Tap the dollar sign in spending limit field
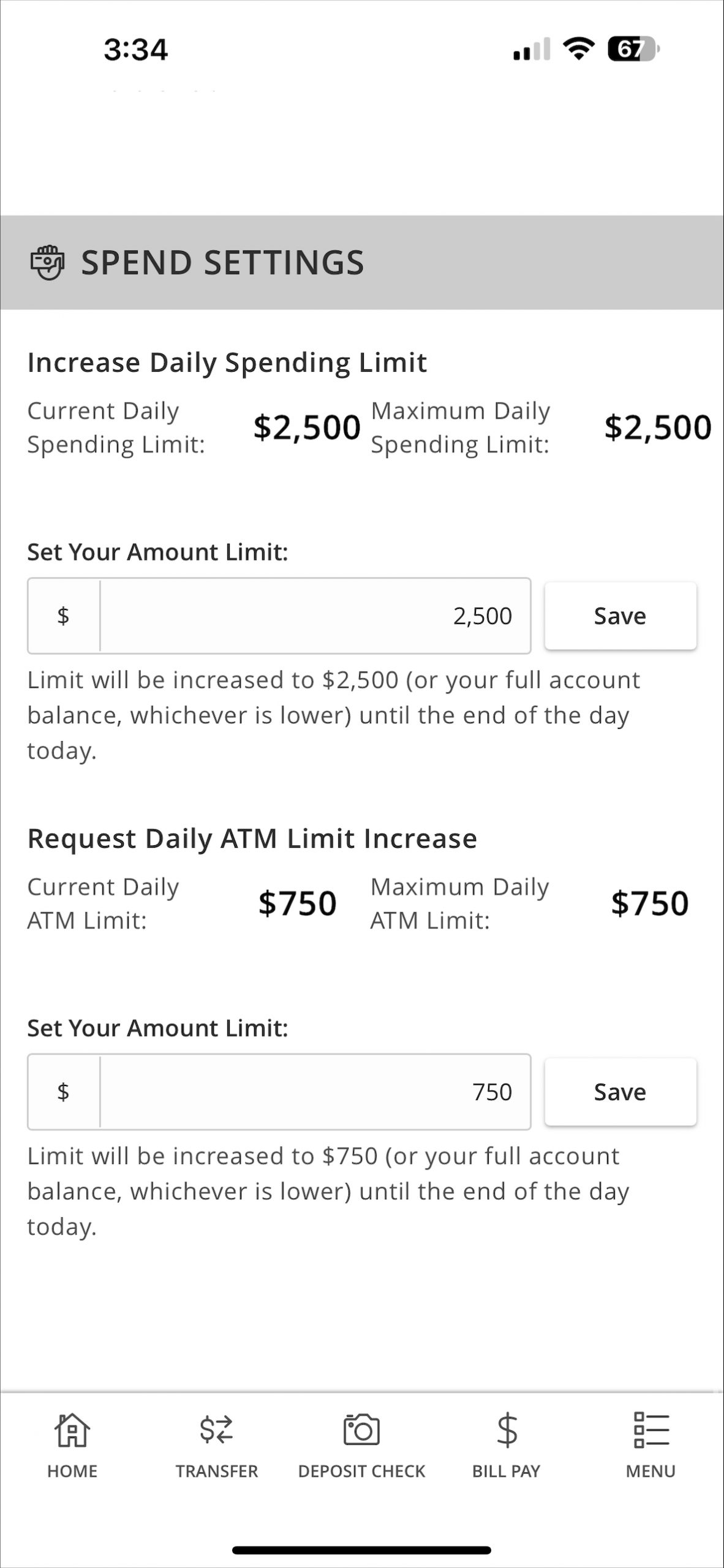724x1568 pixels. point(63,615)
